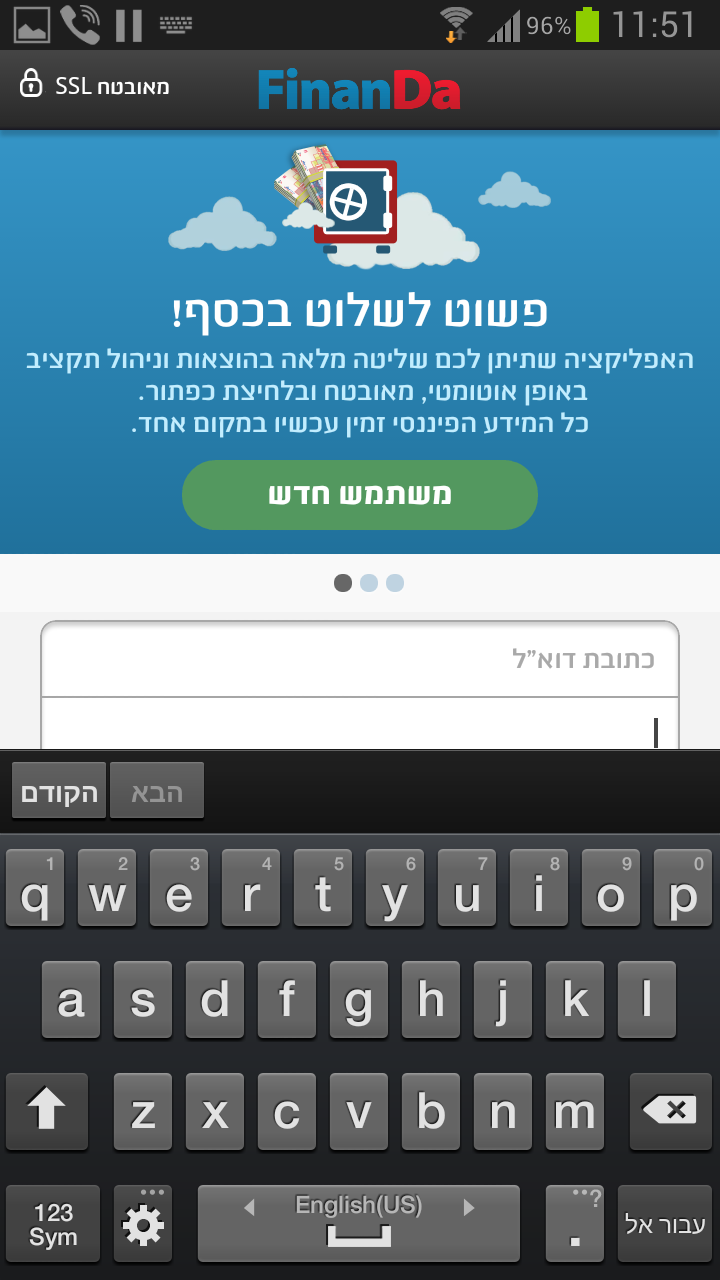Screen dimensions: 720x1280
Task: Tap the green משתמש חדש (new user) button
Action: 359,495
